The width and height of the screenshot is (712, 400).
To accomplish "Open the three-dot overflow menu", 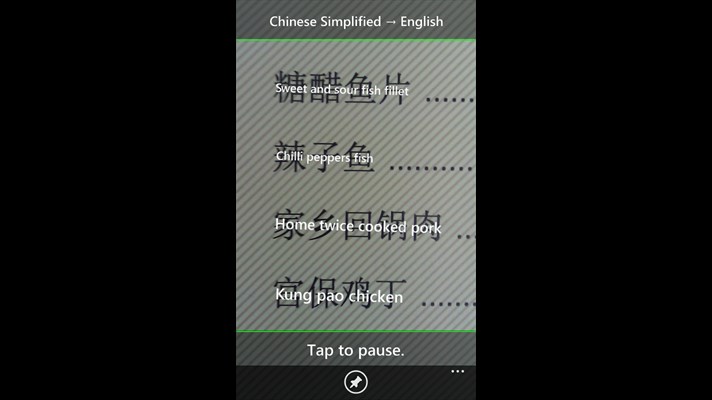I will click(457, 371).
